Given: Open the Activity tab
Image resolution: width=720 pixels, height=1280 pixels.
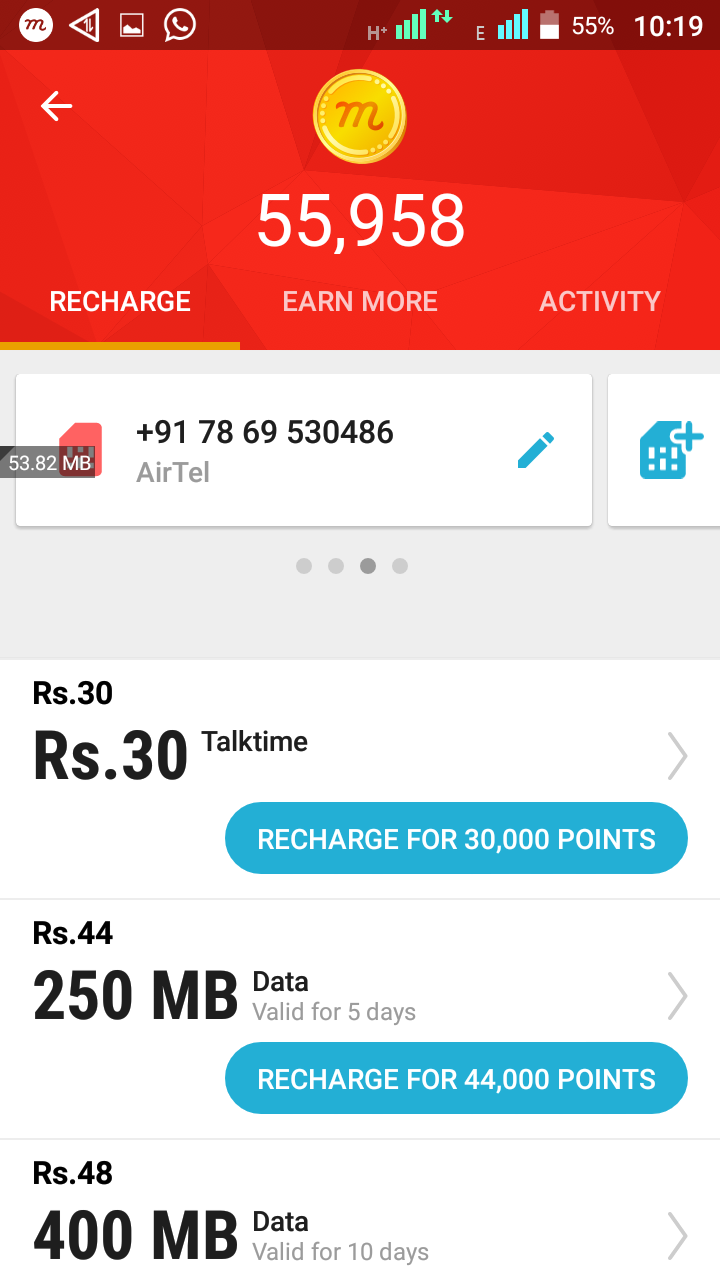Looking at the screenshot, I should 600,302.
